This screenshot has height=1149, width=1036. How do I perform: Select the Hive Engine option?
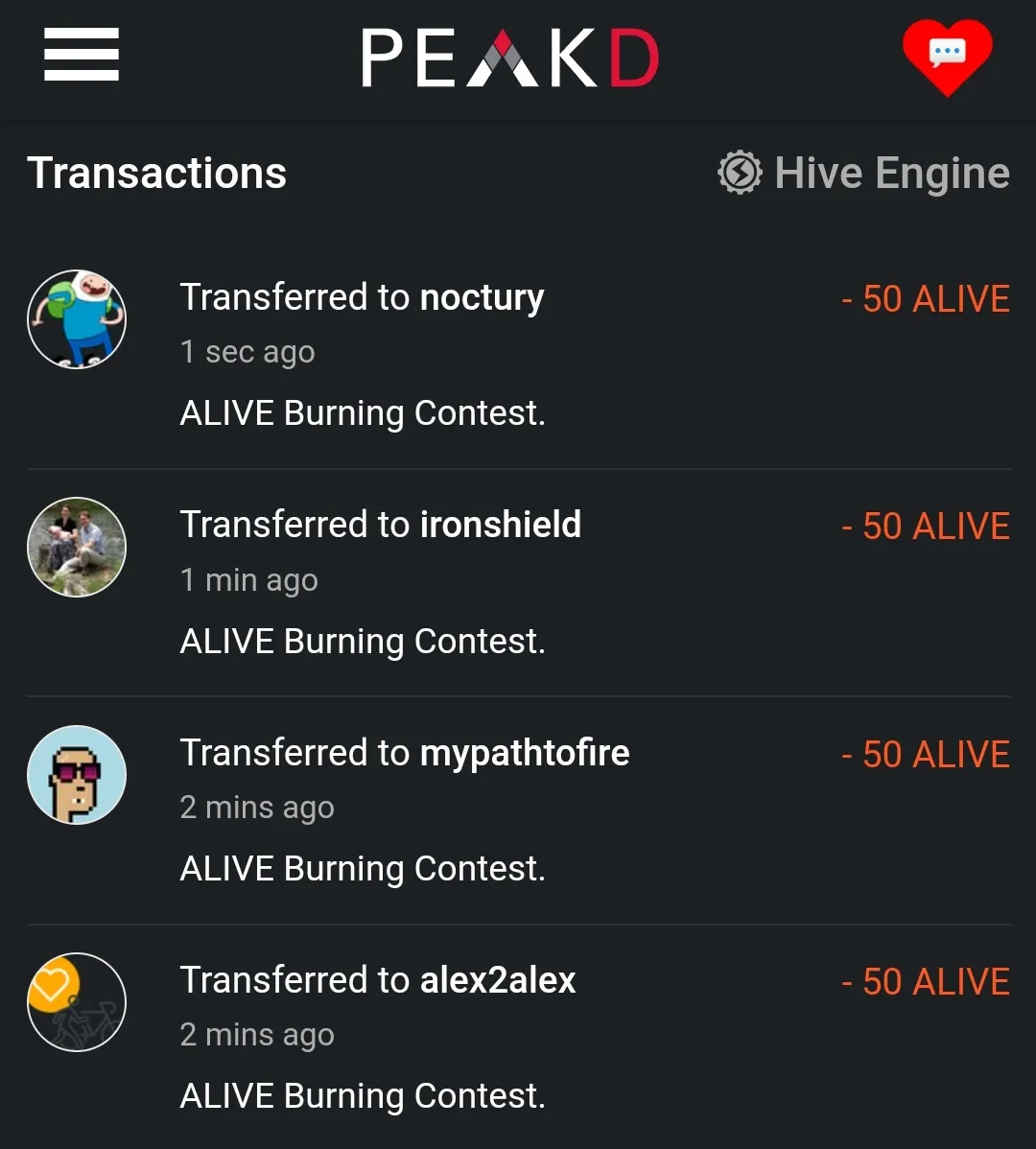point(864,174)
